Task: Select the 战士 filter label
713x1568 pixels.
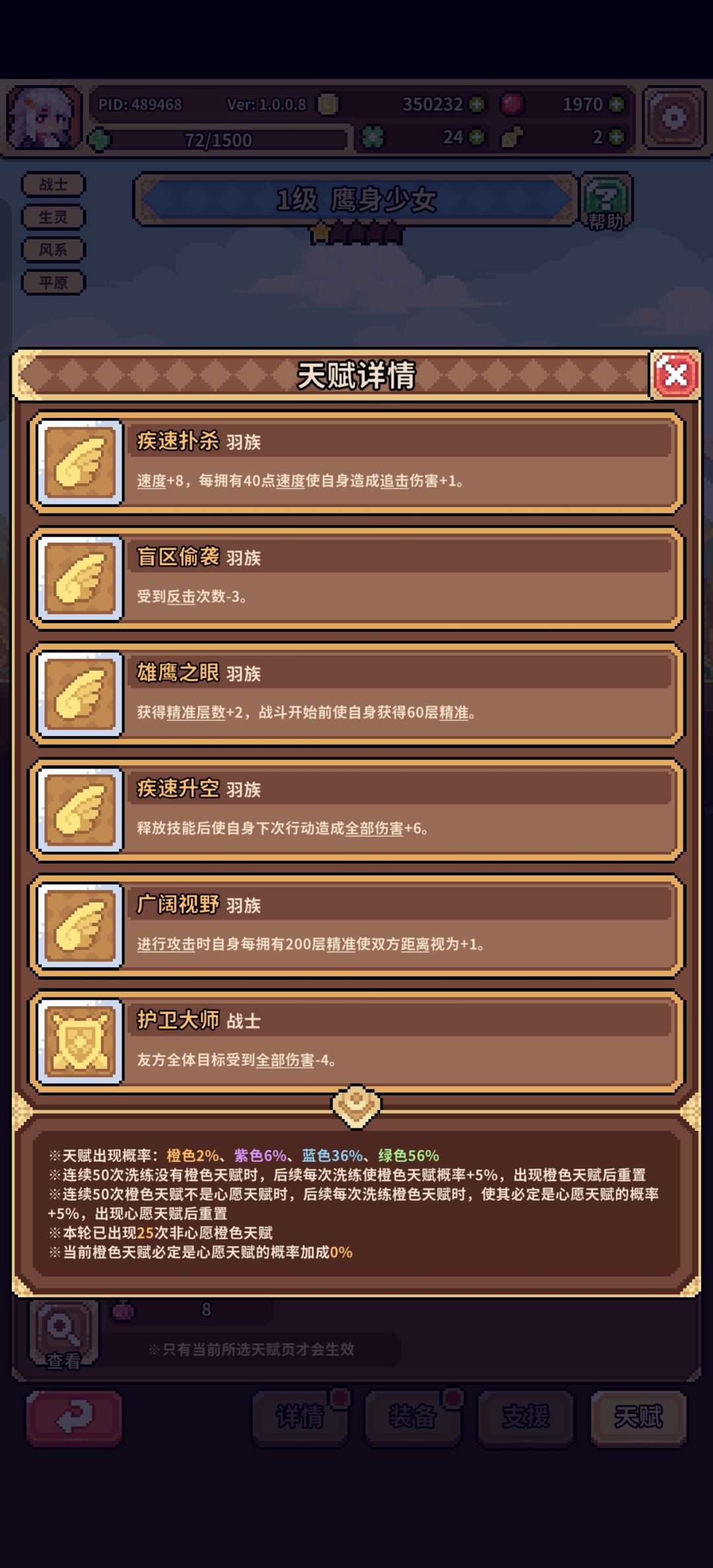Action: click(x=53, y=186)
